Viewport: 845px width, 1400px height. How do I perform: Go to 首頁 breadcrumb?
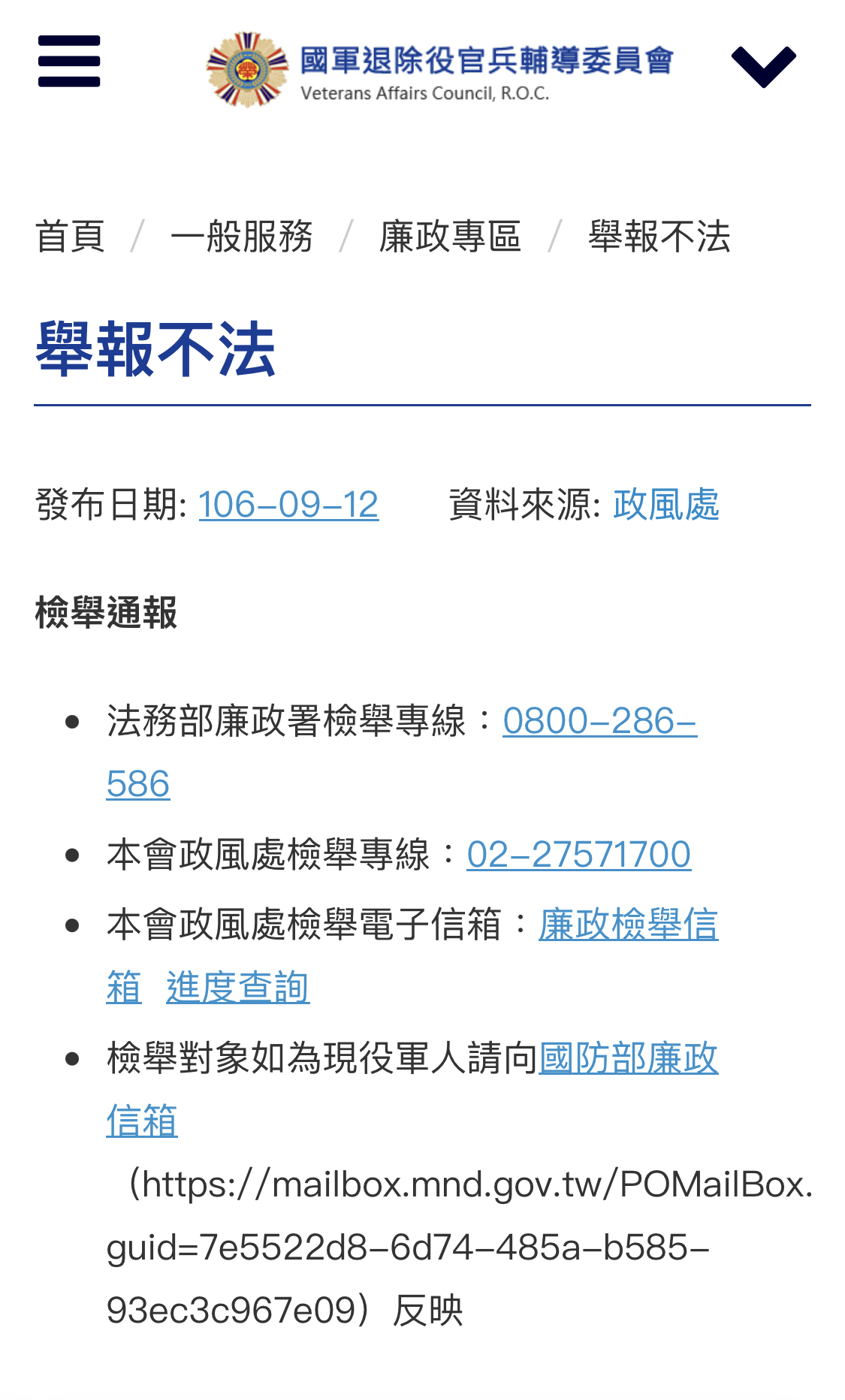[x=70, y=237]
